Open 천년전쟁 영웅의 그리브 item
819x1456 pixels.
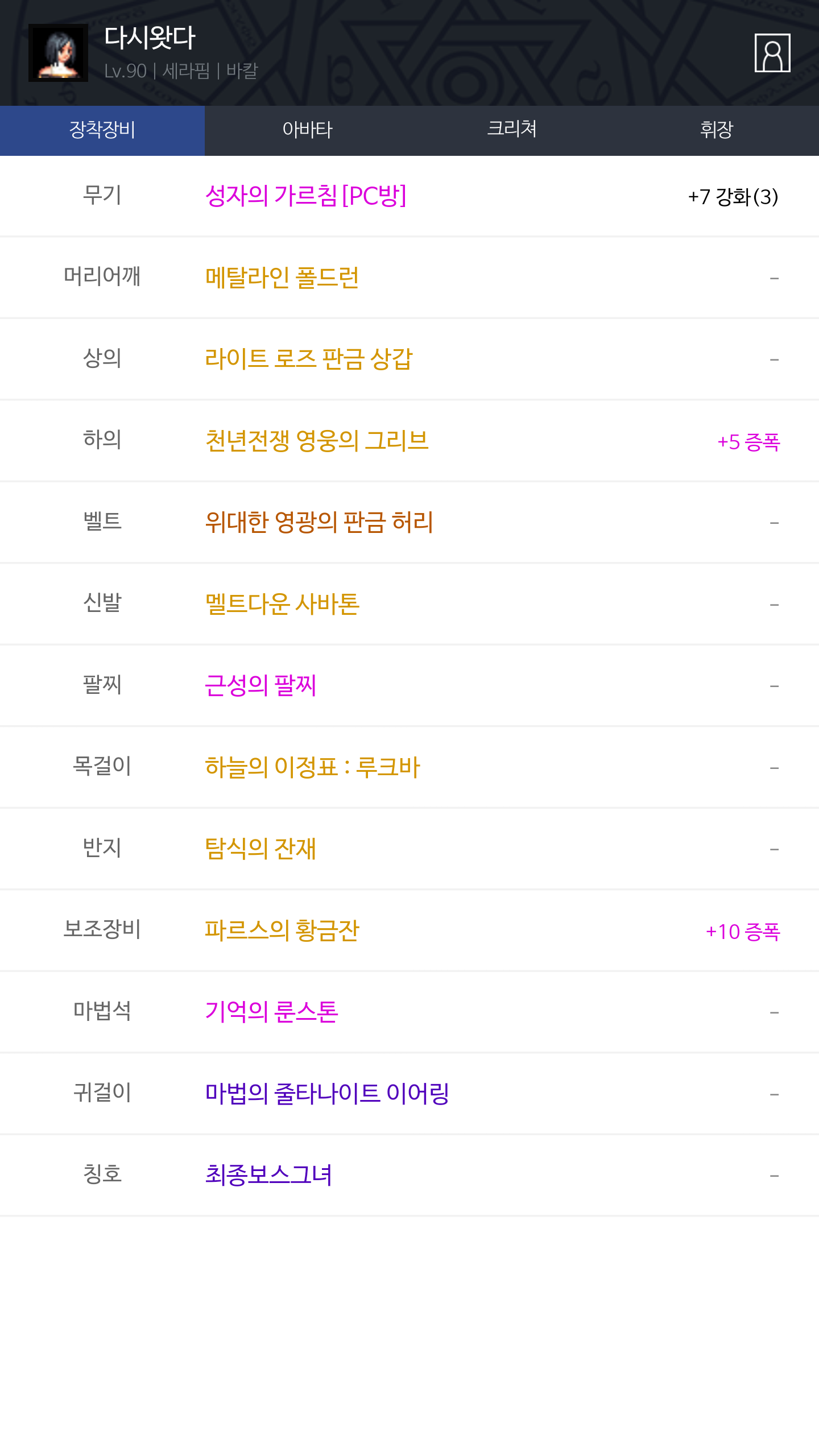tap(316, 441)
